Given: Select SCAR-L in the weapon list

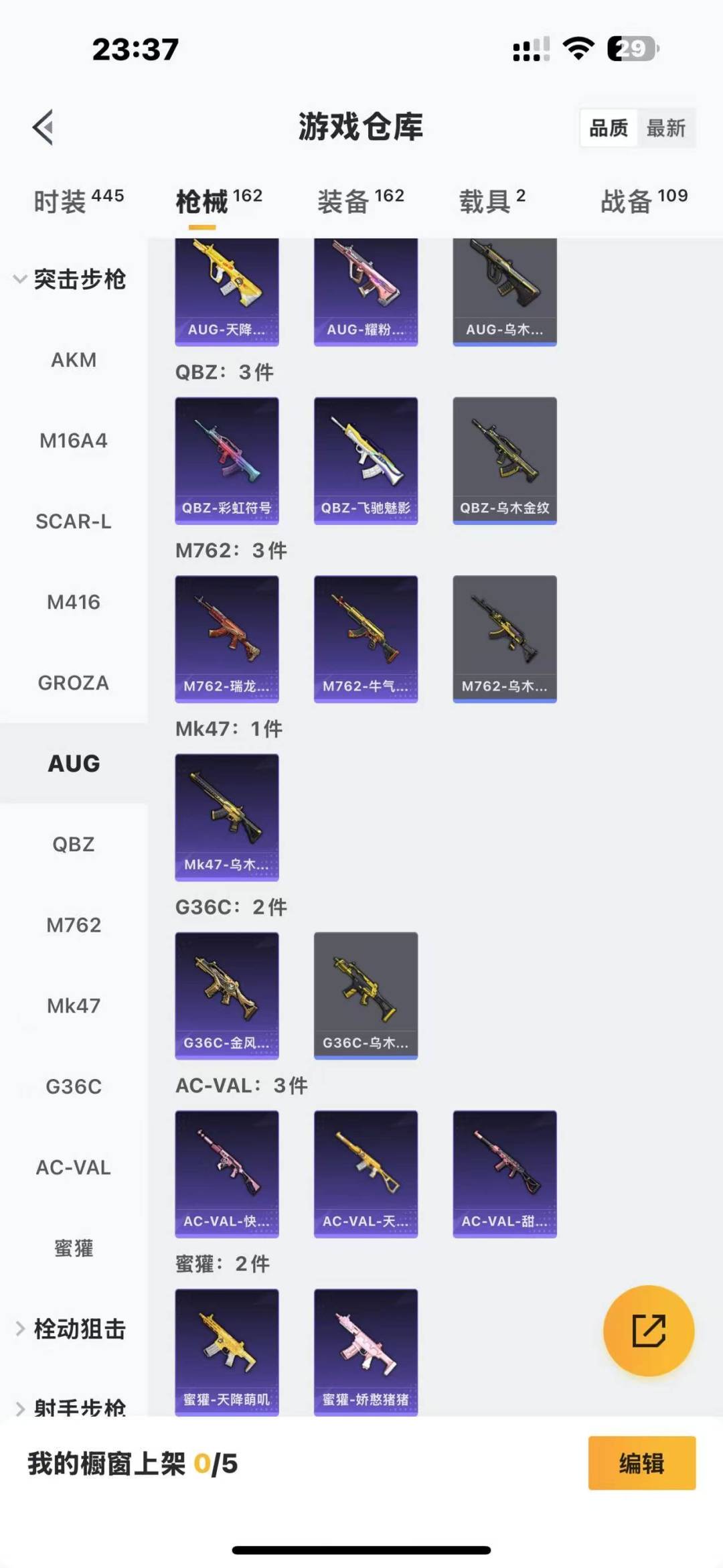Looking at the screenshot, I should 74,521.
